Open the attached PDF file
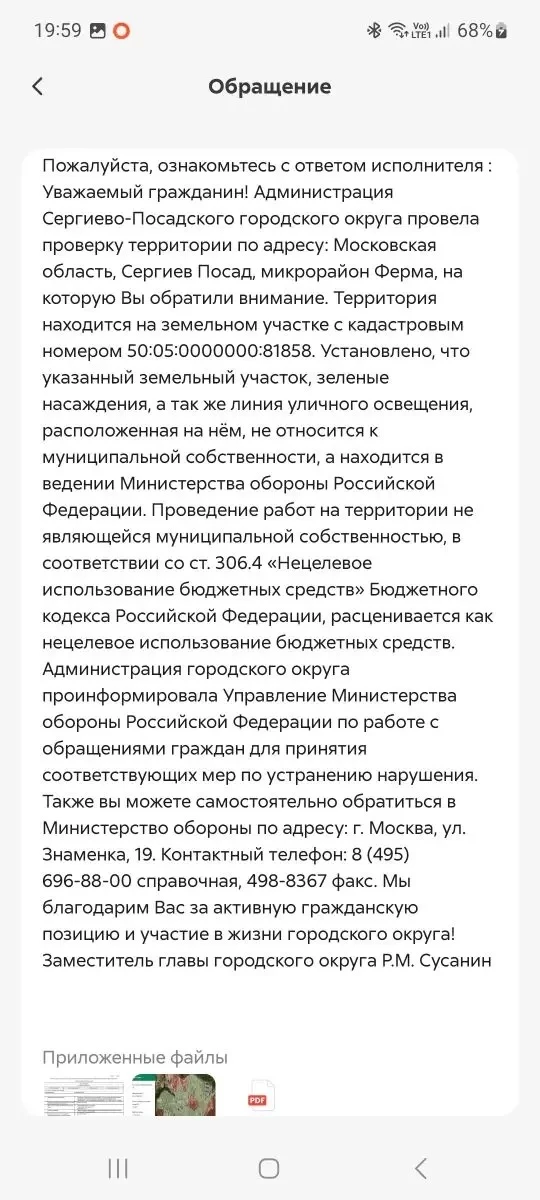 point(261,1096)
